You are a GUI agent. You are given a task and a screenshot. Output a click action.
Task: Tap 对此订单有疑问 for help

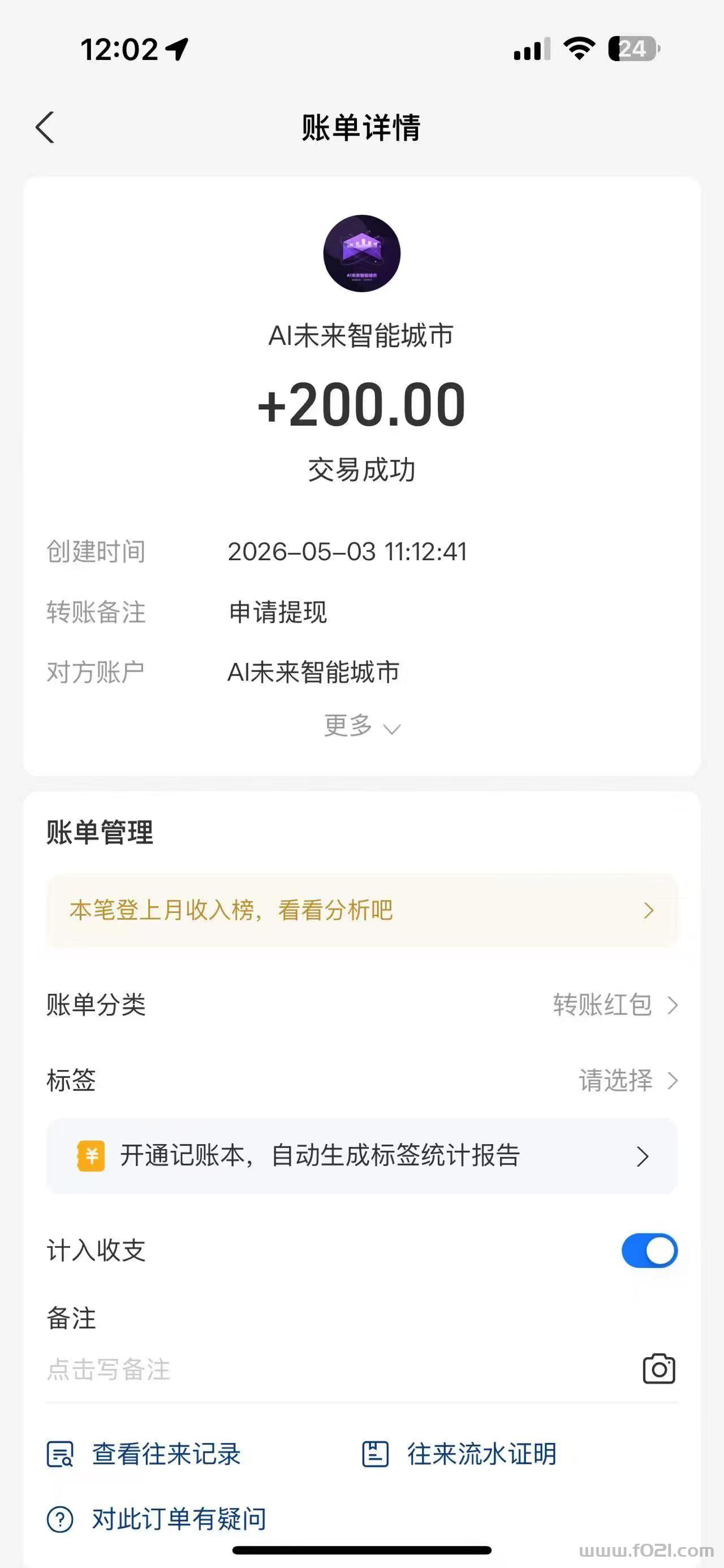(157, 1519)
